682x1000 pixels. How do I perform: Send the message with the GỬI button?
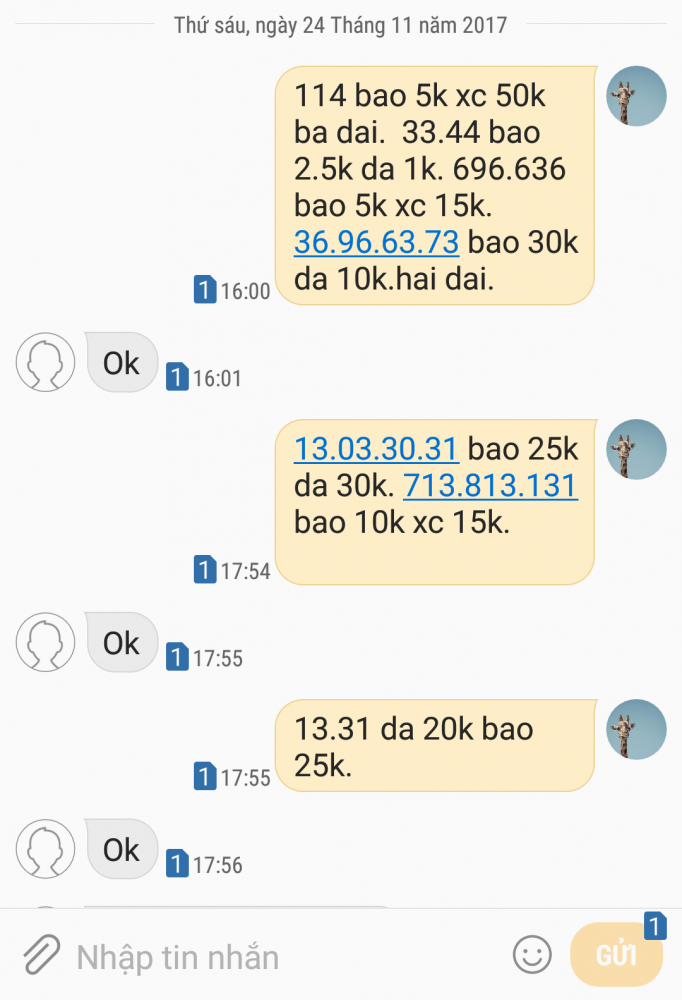pos(616,955)
